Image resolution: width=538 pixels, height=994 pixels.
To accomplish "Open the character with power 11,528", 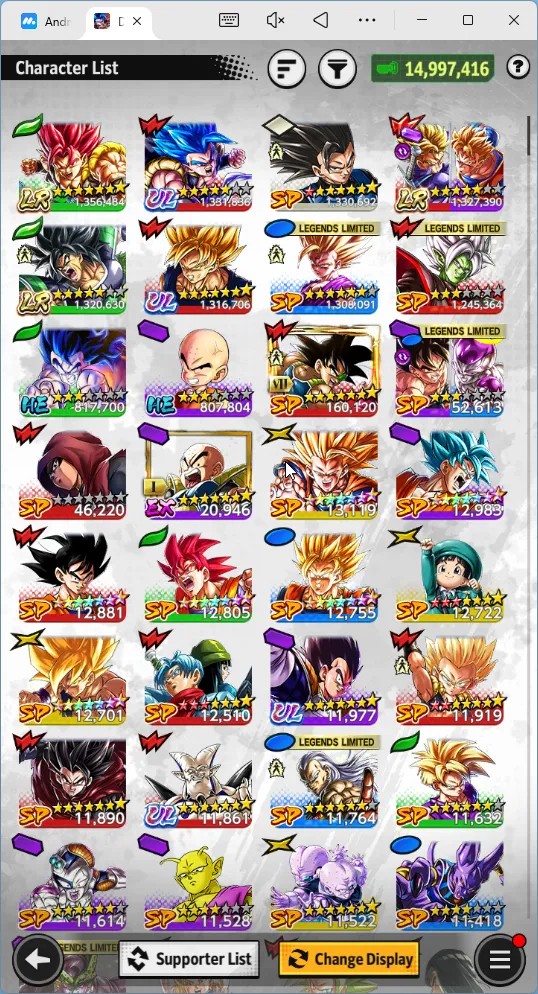I will (198, 887).
